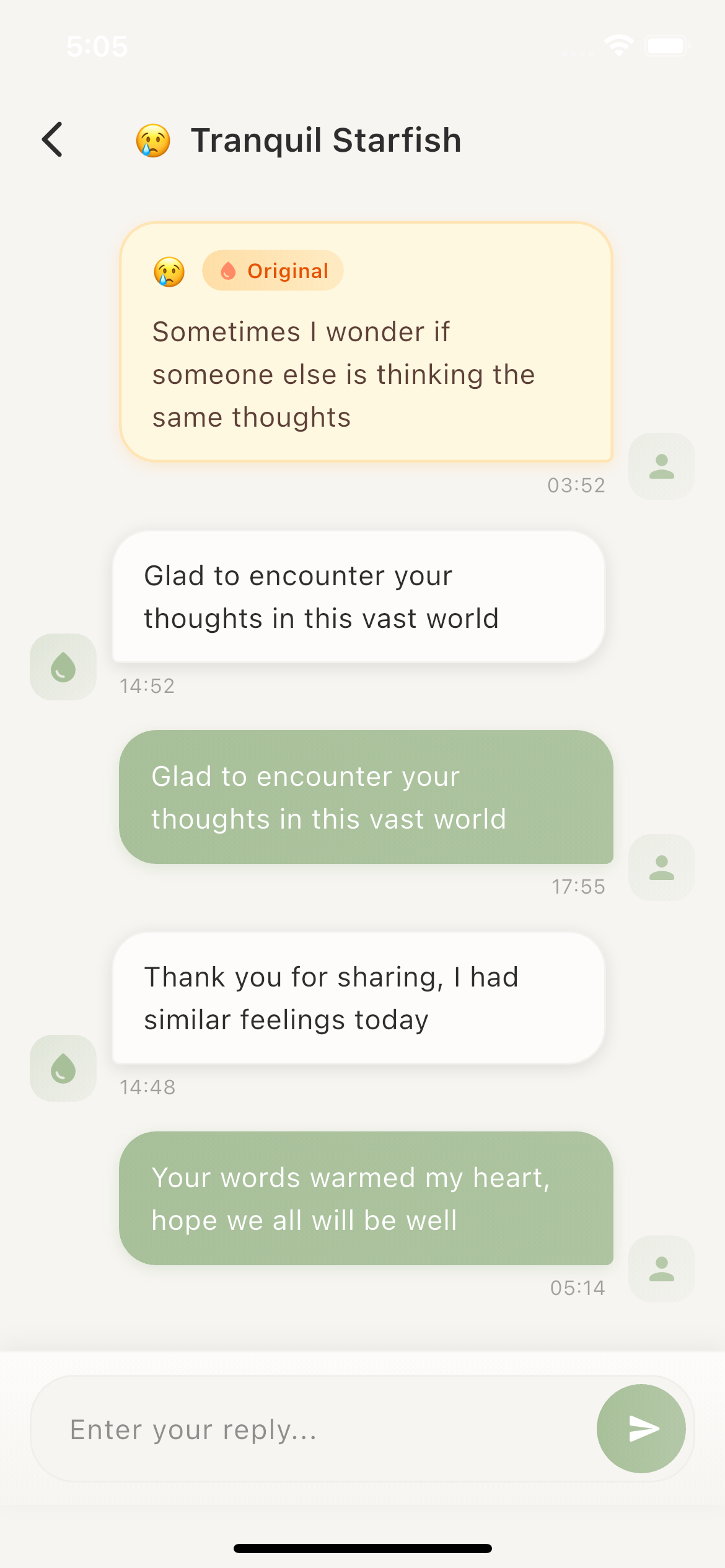Tap the avatar icon beside the 05:14 message
This screenshot has width=725, height=1568.
[x=661, y=1268]
